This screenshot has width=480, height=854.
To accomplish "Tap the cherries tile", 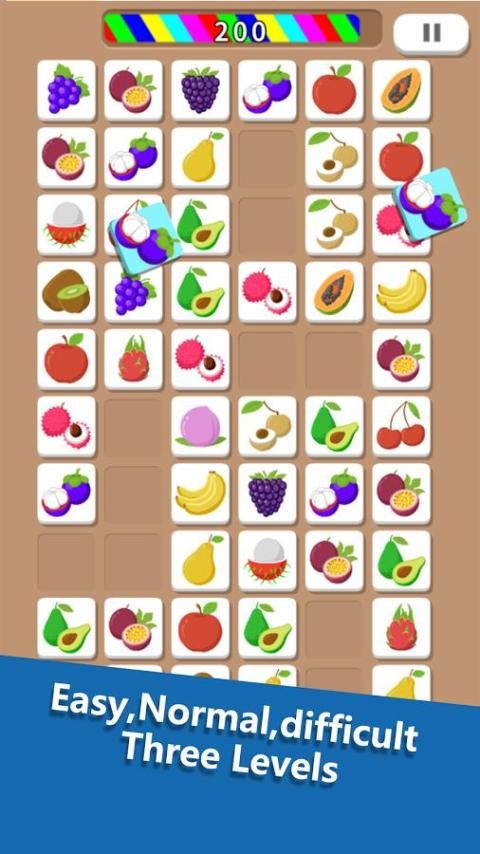I will pyautogui.click(x=401, y=426).
